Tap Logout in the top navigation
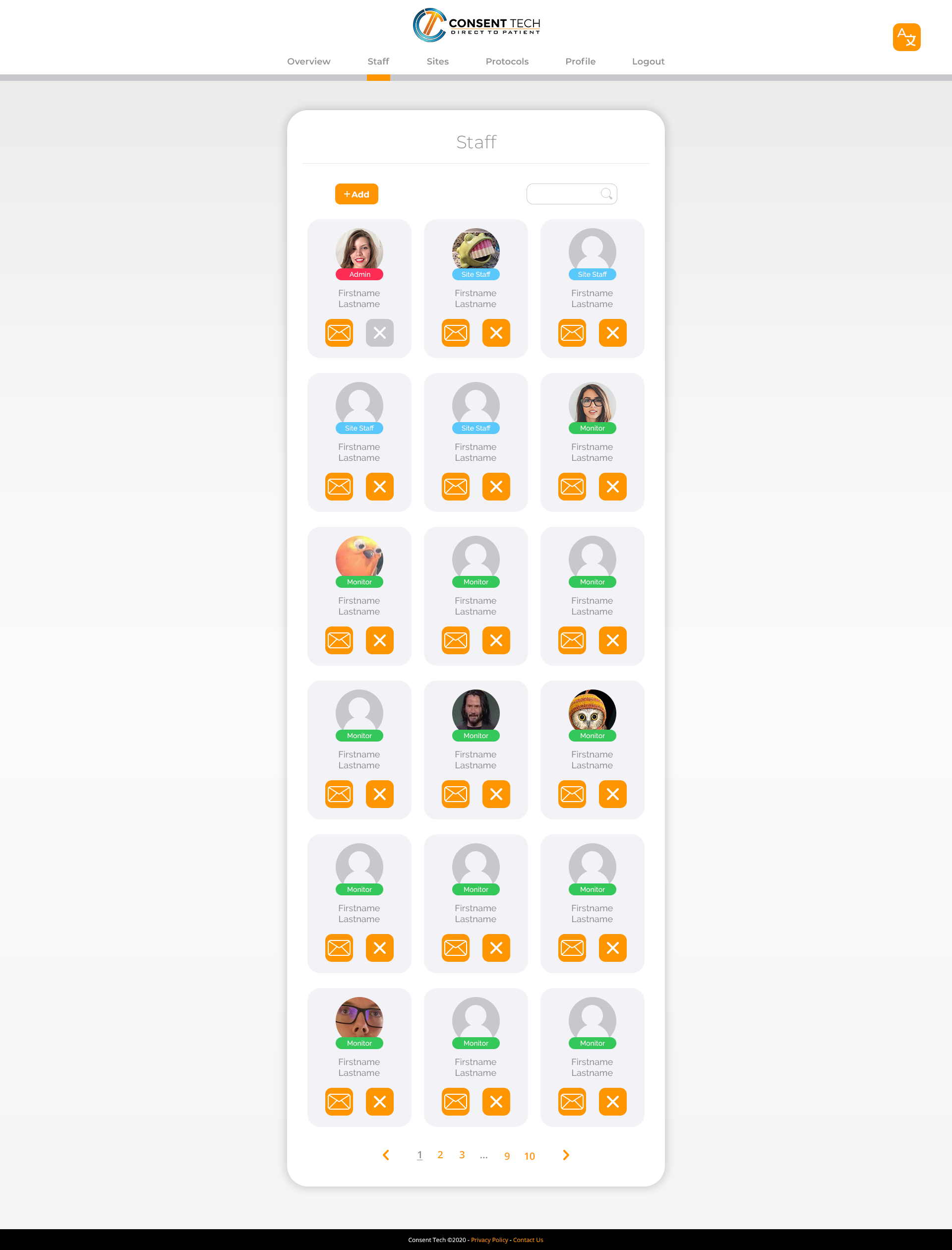 (x=648, y=61)
